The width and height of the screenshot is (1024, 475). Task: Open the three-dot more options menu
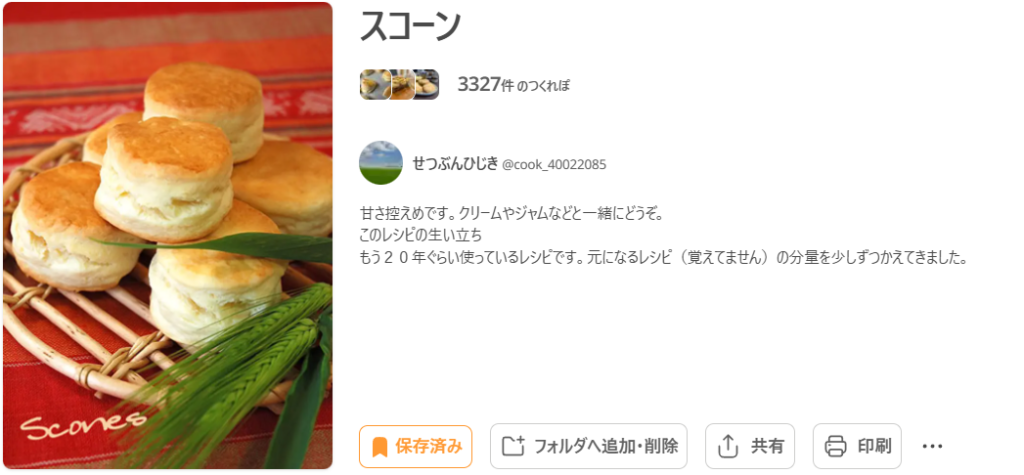pos(932,446)
